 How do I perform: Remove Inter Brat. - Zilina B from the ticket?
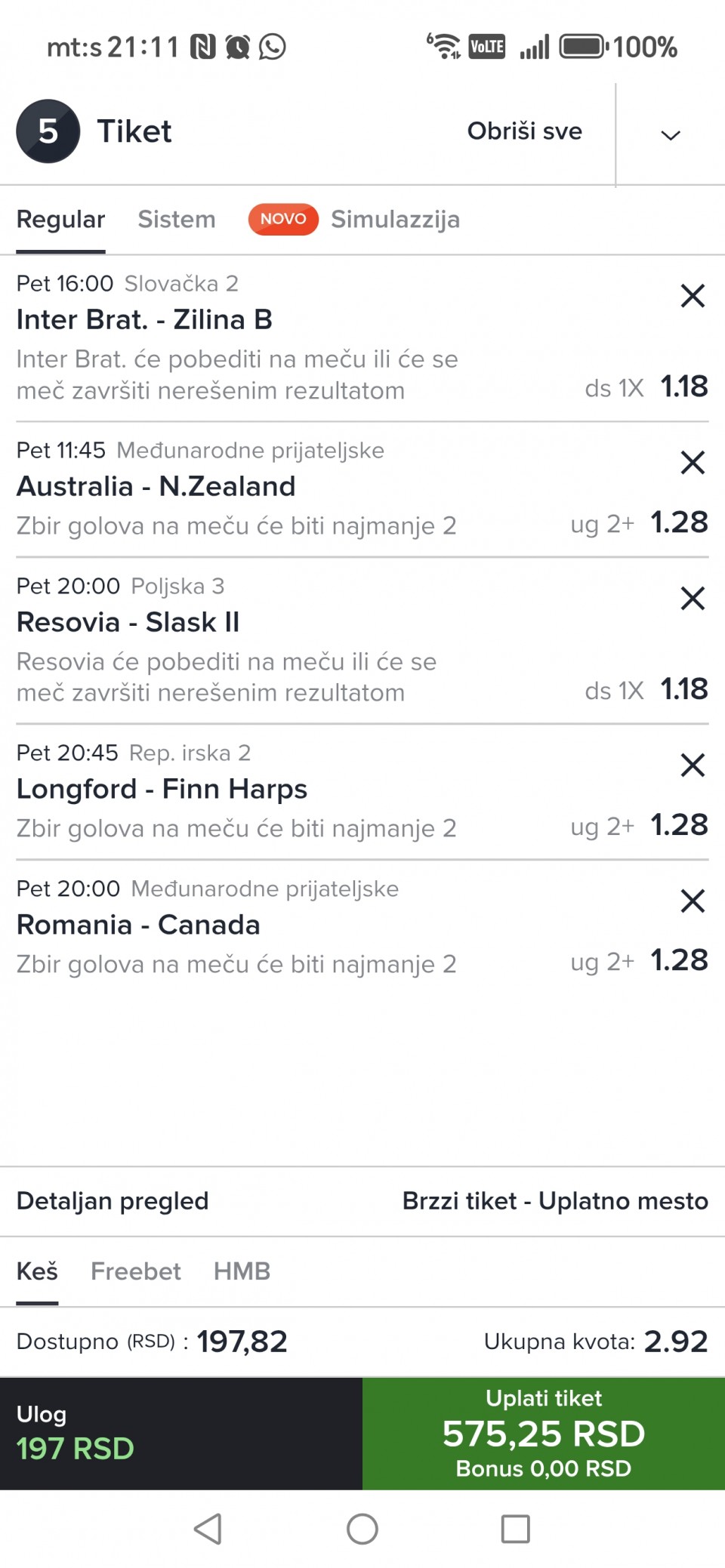tap(693, 295)
